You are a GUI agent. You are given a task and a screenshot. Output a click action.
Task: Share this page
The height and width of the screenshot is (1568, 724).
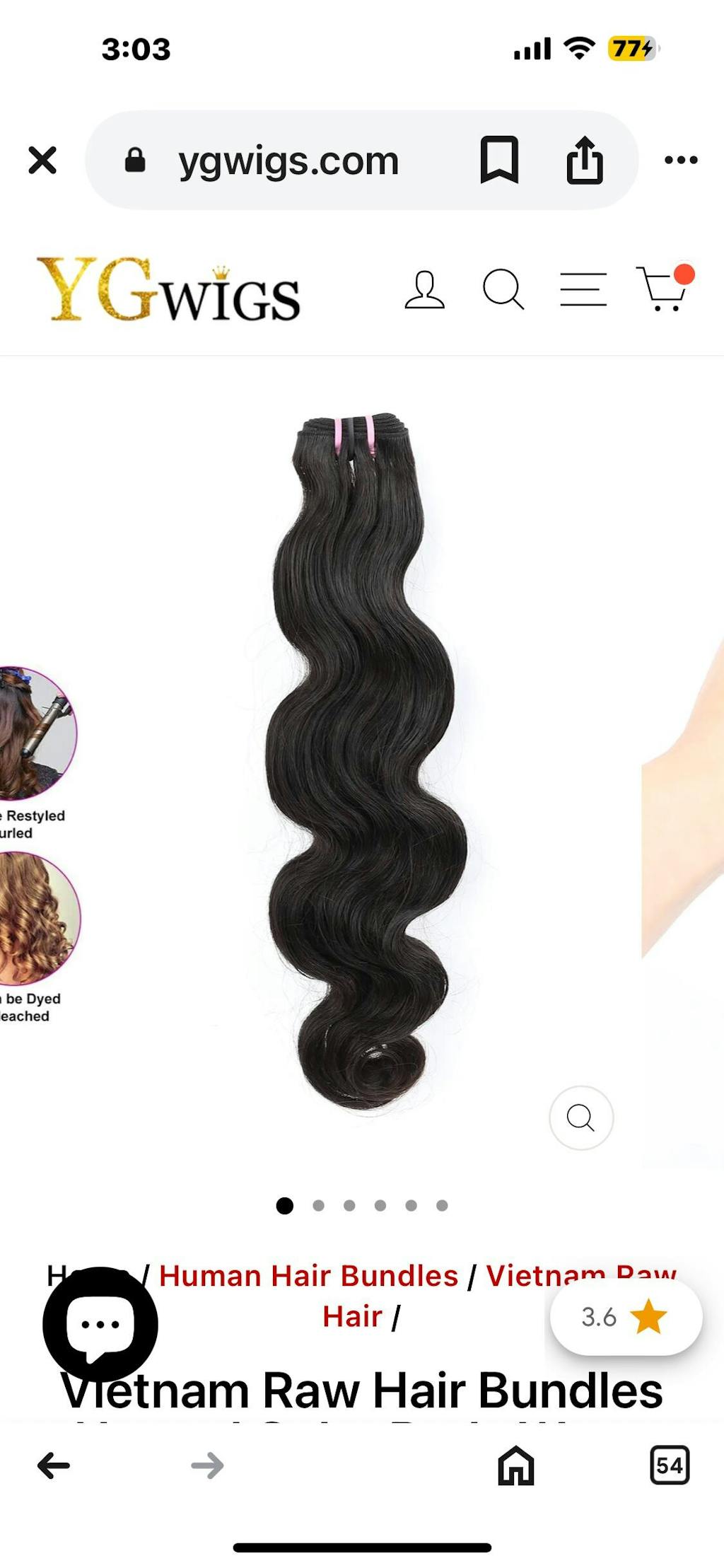point(585,161)
